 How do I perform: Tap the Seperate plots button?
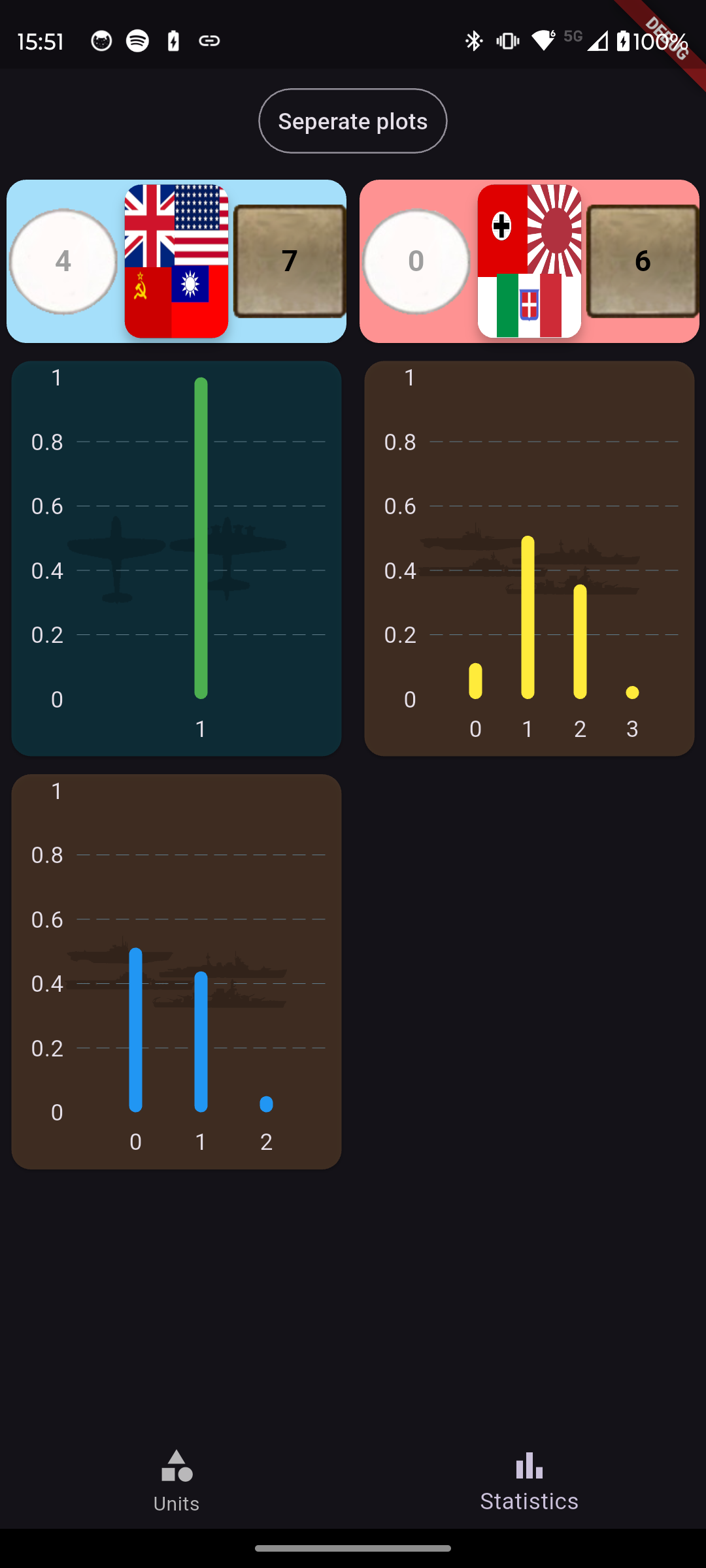pos(353,121)
